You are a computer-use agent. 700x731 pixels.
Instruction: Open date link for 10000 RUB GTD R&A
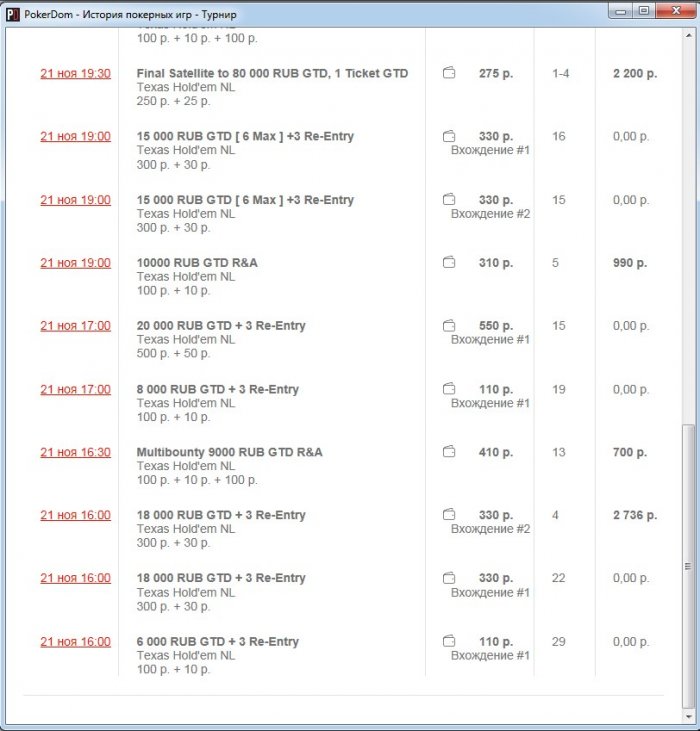75,263
